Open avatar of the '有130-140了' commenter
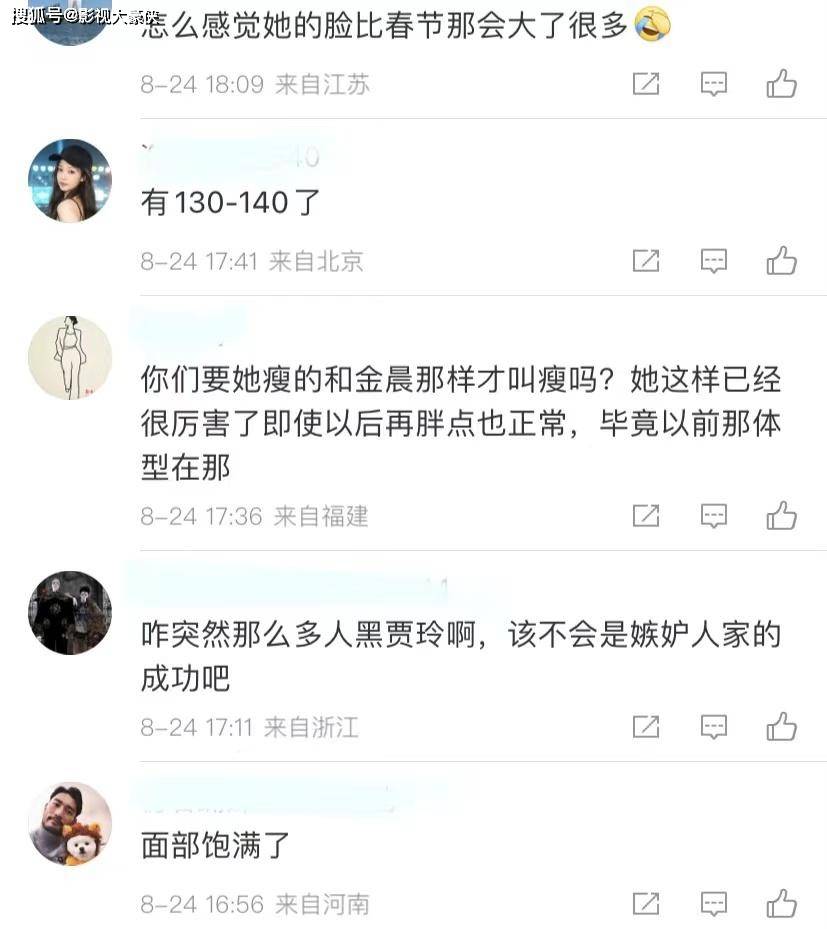This screenshot has height=929, width=827. coord(69,180)
